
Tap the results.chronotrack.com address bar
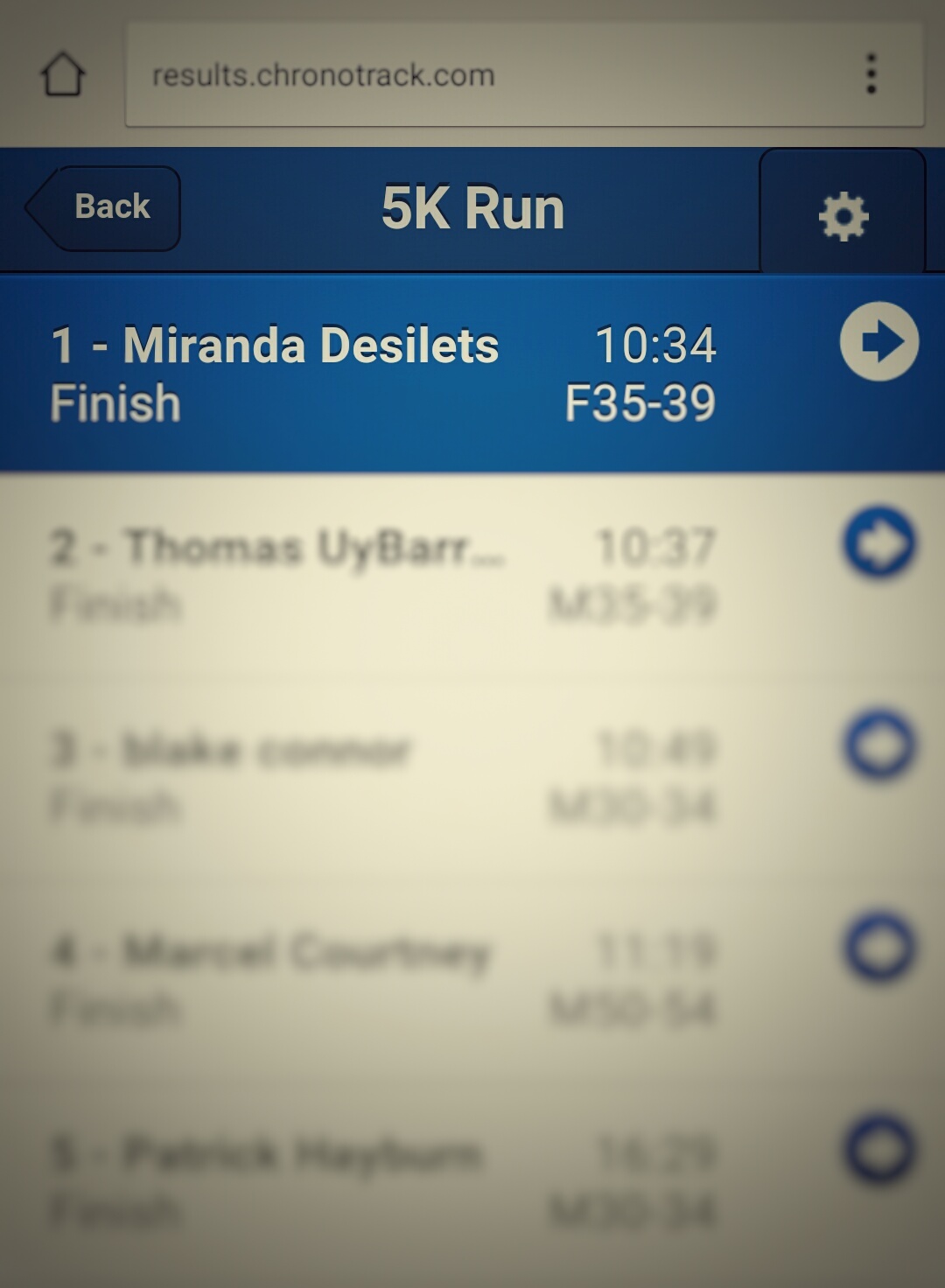pyautogui.click(x=490, y=75)
